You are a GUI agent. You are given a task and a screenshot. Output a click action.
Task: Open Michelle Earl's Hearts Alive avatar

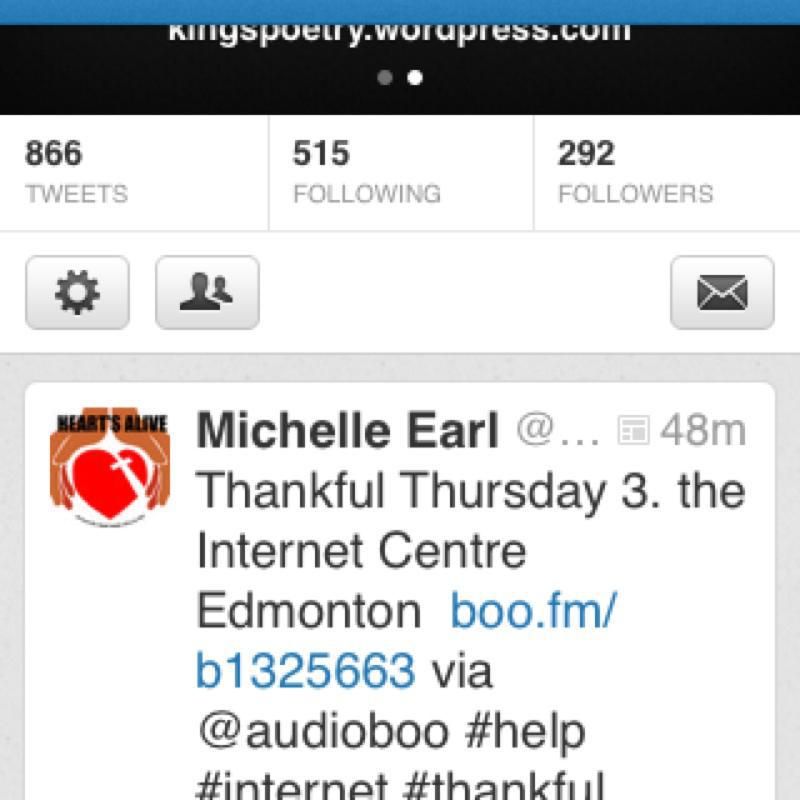(110, 460)
